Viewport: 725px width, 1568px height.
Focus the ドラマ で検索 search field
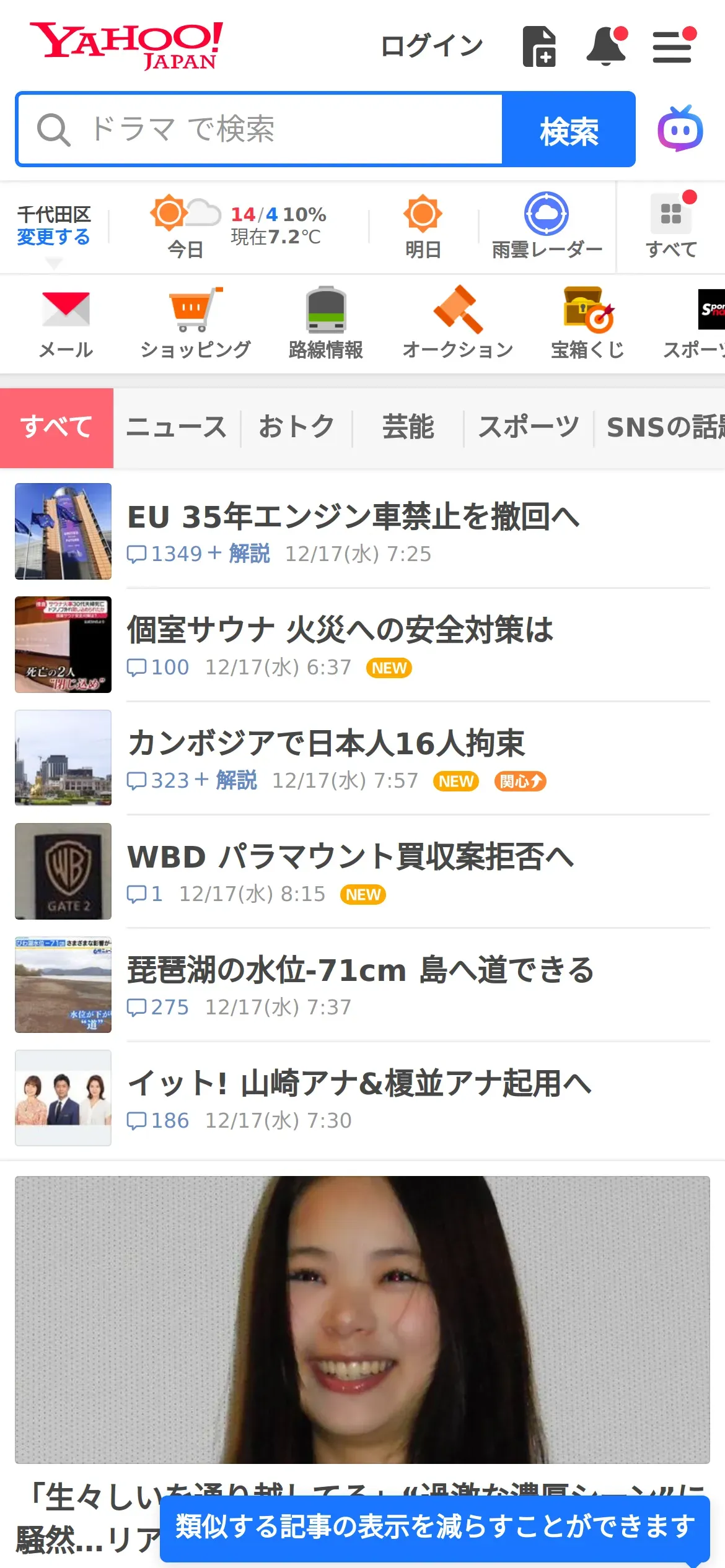click(260, 129)
